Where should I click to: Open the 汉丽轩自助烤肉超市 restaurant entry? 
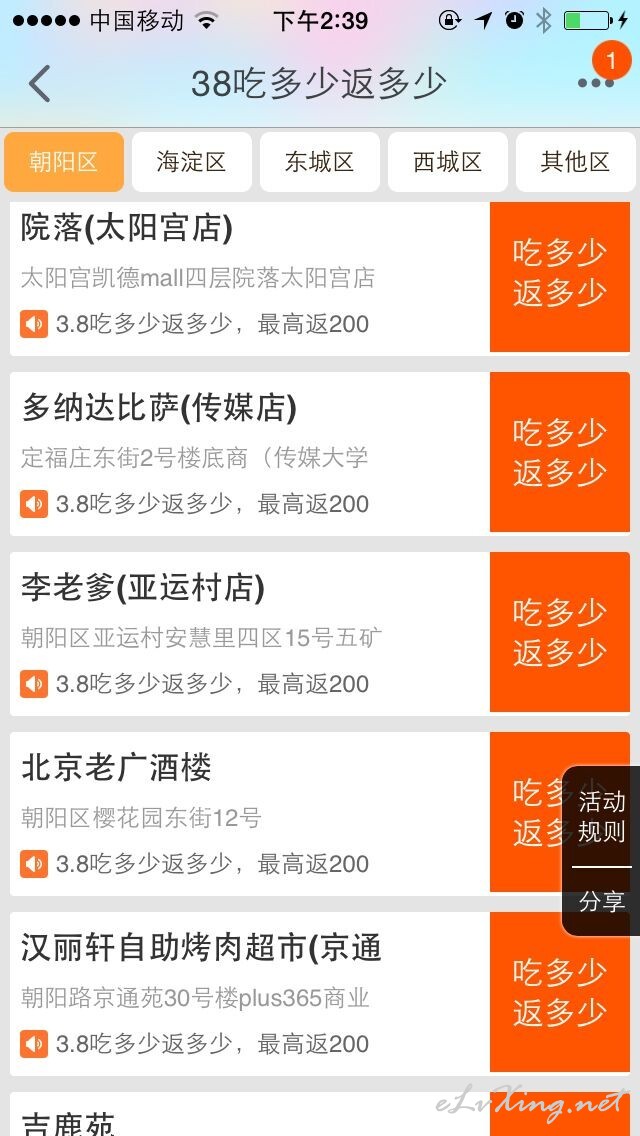click(250, 994)
